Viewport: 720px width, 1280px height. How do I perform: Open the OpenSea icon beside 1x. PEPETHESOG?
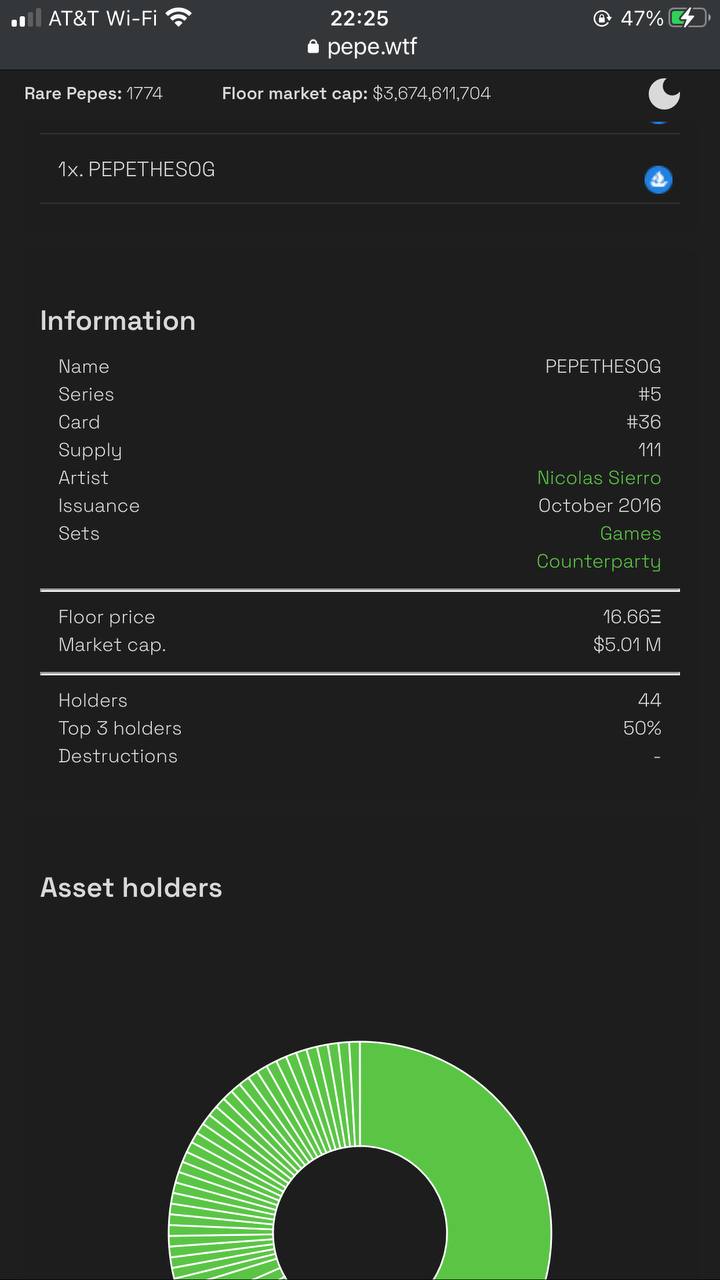658,180
